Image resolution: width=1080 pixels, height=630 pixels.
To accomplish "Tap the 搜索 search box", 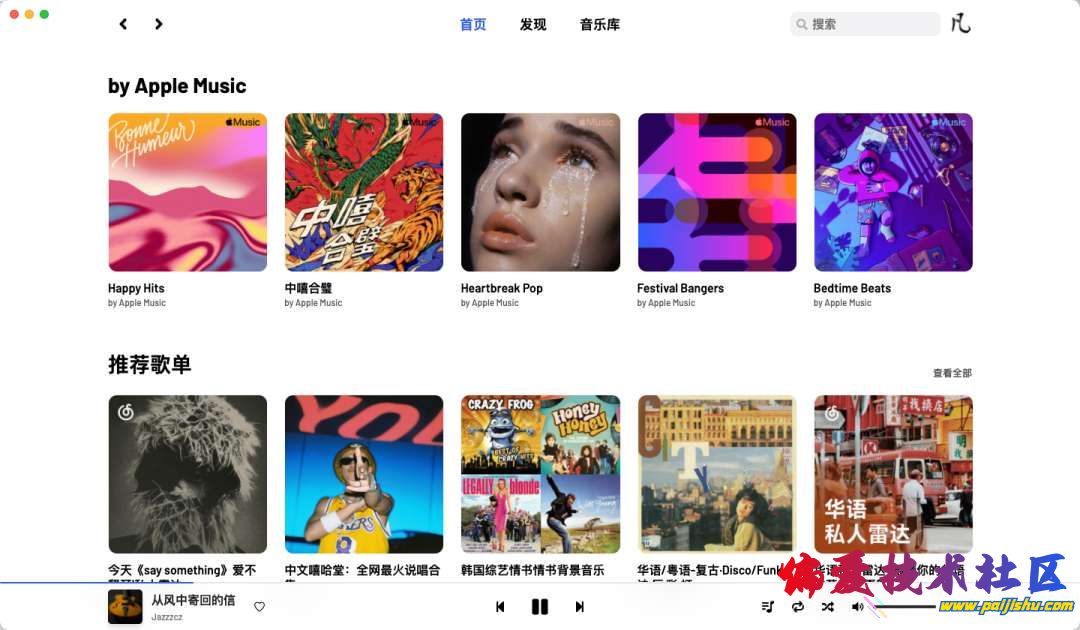I will pyautogui.click(x=866, y=24).
